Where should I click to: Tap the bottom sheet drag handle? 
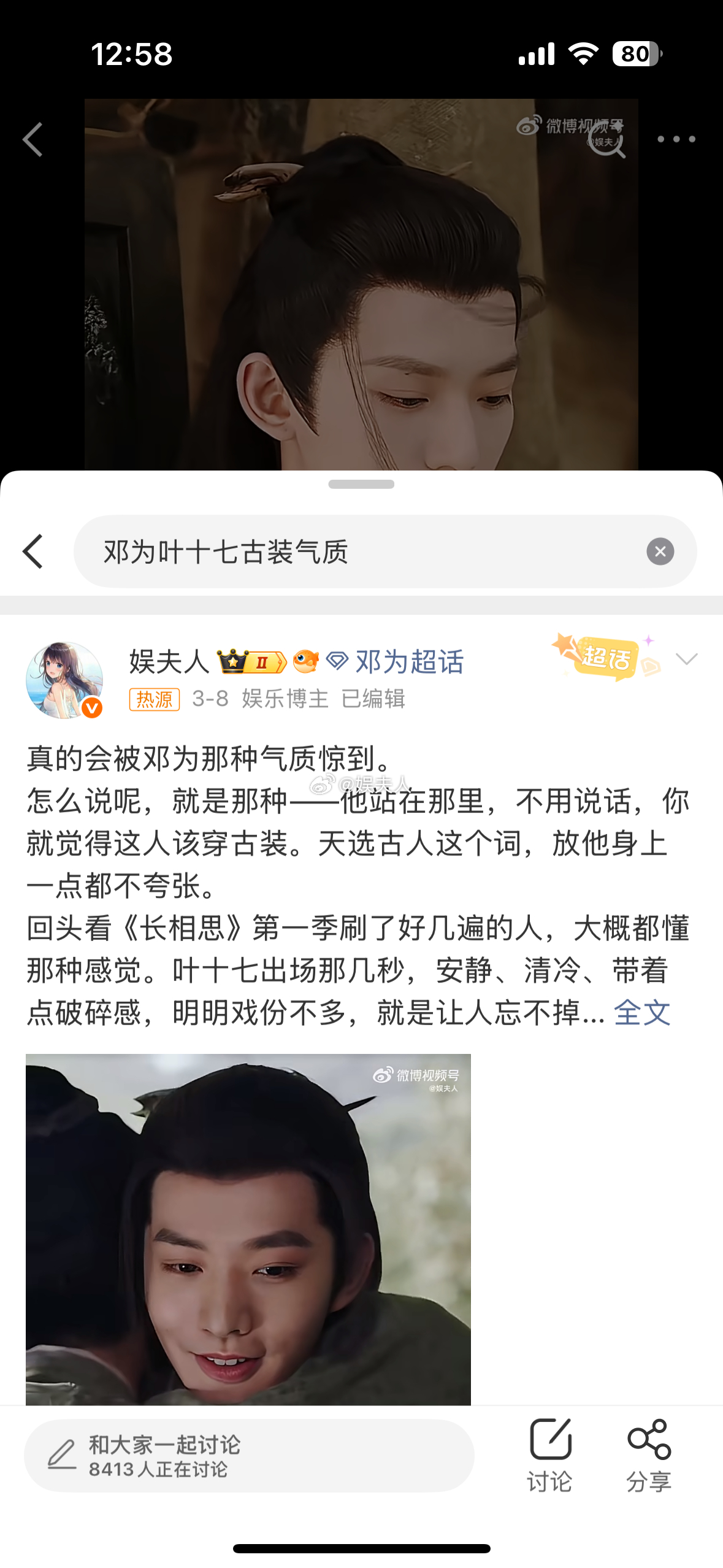coord(361,485)
